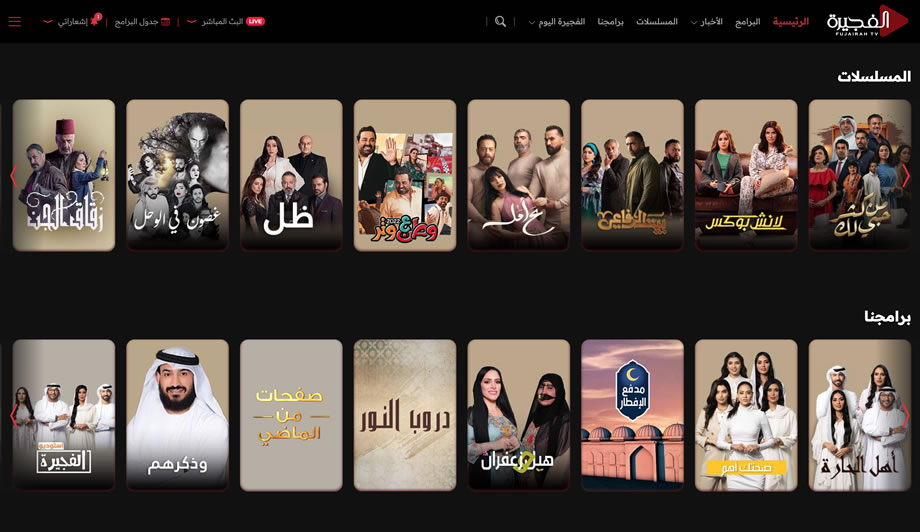Open البرامج navigation item
Viewport: 920px width, 532px height.
[x=747, y=21]
